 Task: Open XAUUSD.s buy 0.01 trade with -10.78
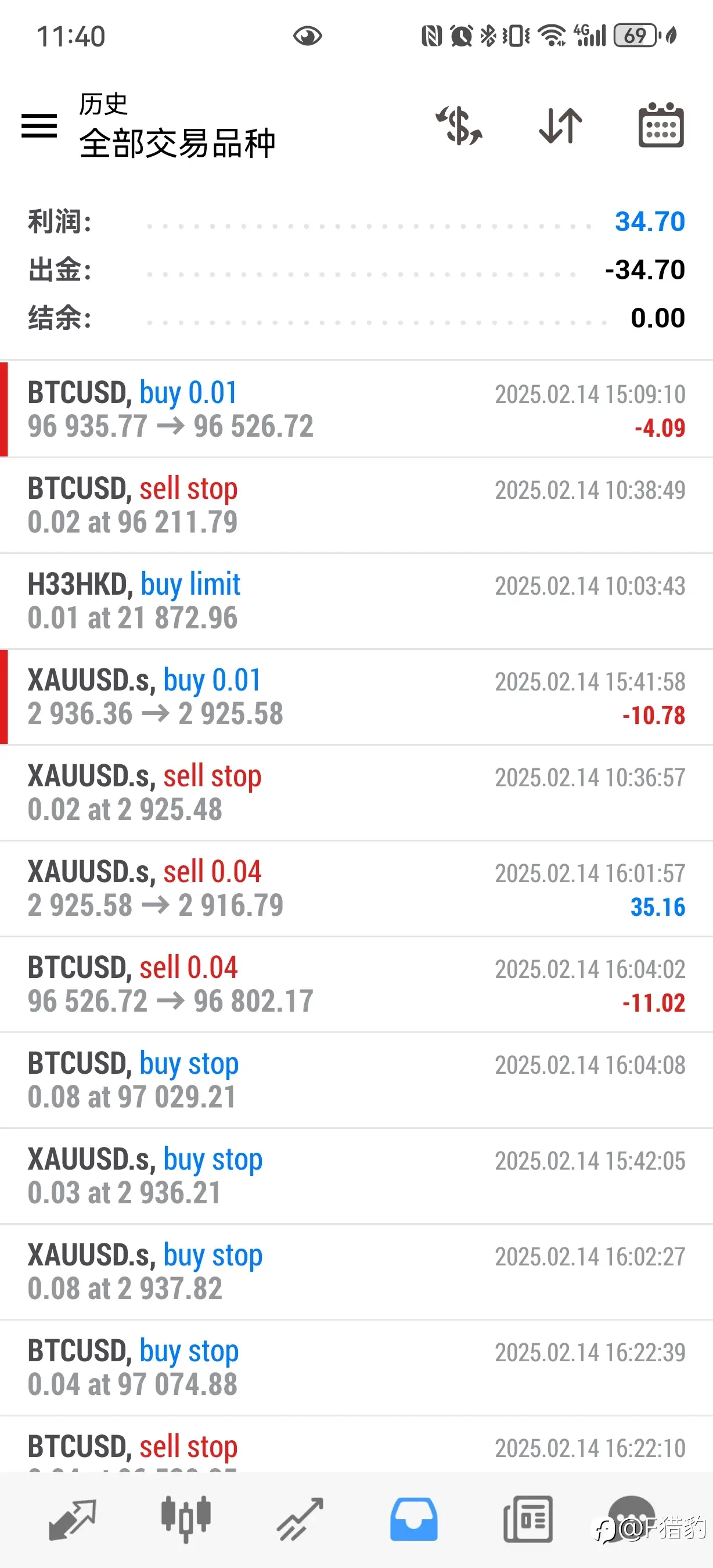pos(356,697)
